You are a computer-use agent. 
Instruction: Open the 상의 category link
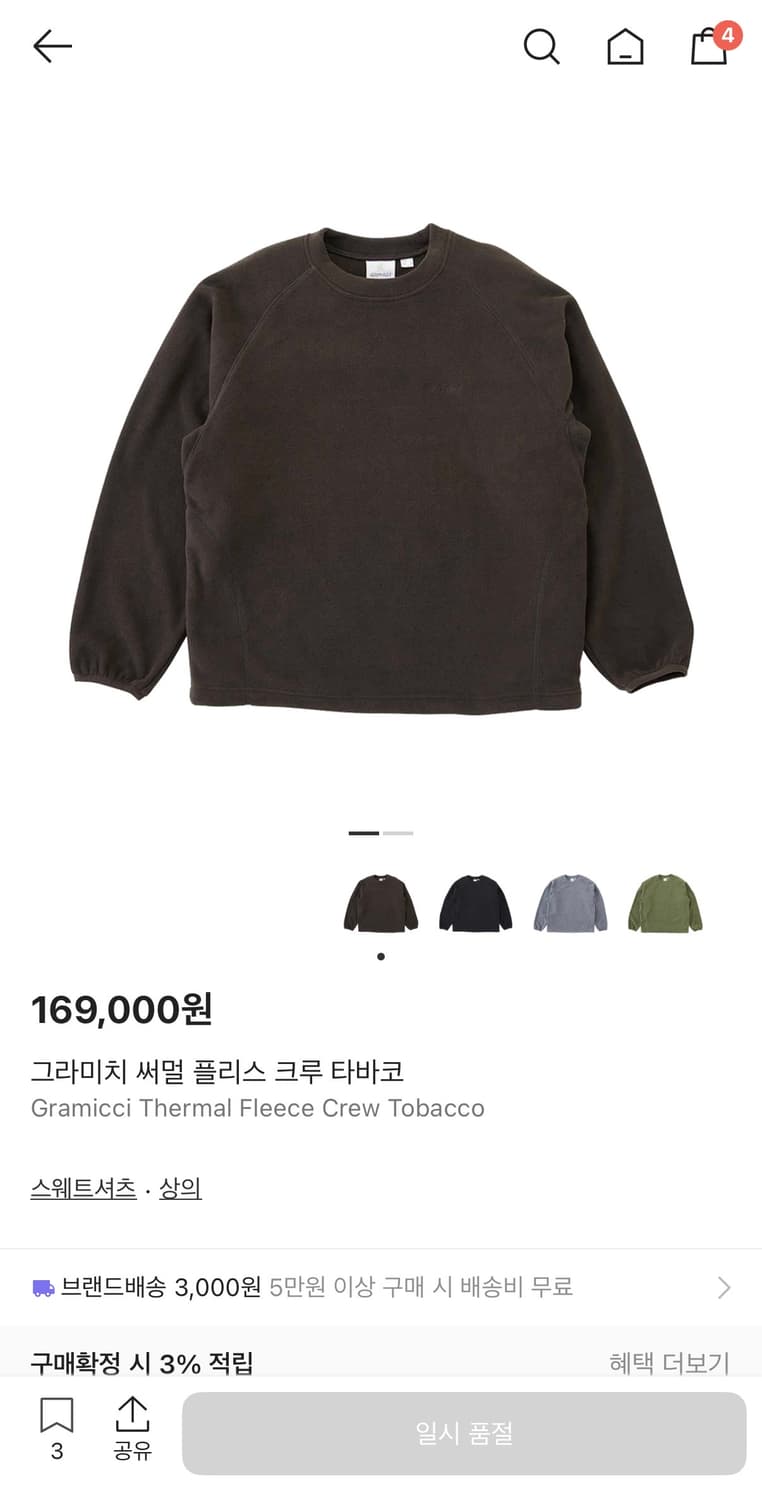[x=181, y=1189]
